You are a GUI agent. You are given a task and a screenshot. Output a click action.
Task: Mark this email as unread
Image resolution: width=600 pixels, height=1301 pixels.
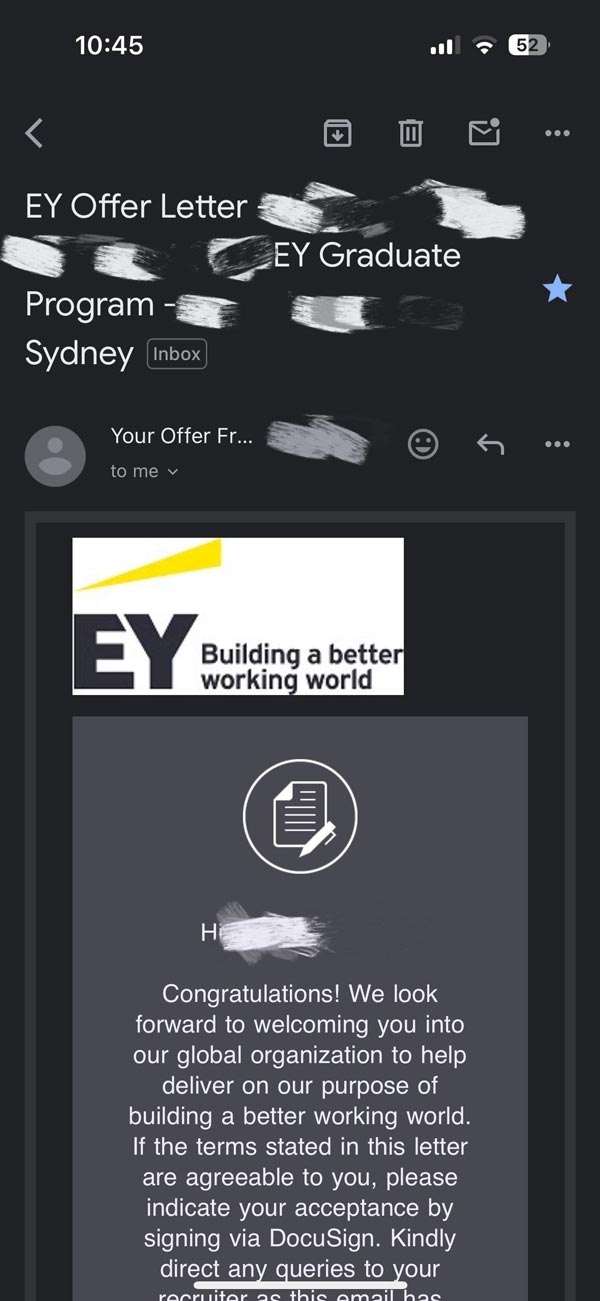point(485,132)
